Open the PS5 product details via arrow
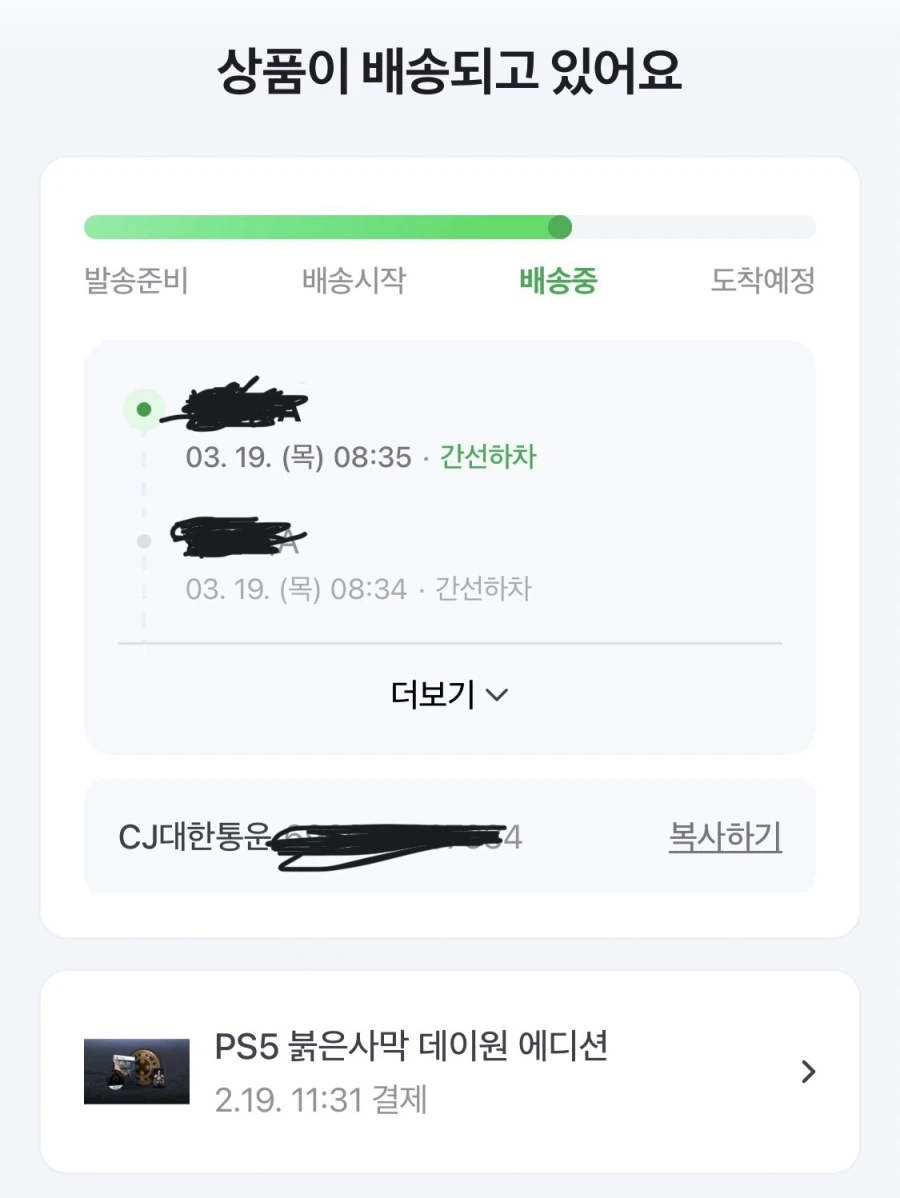This screenshot has width=900, height=1198. (809, 1072)
